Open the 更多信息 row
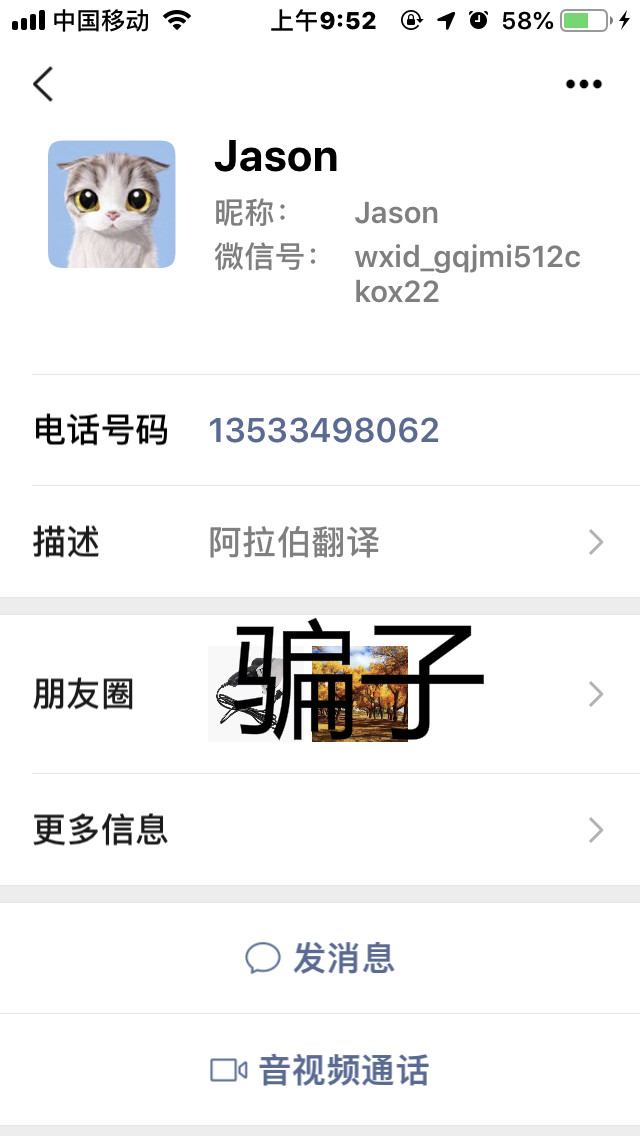 click(320, 830)
